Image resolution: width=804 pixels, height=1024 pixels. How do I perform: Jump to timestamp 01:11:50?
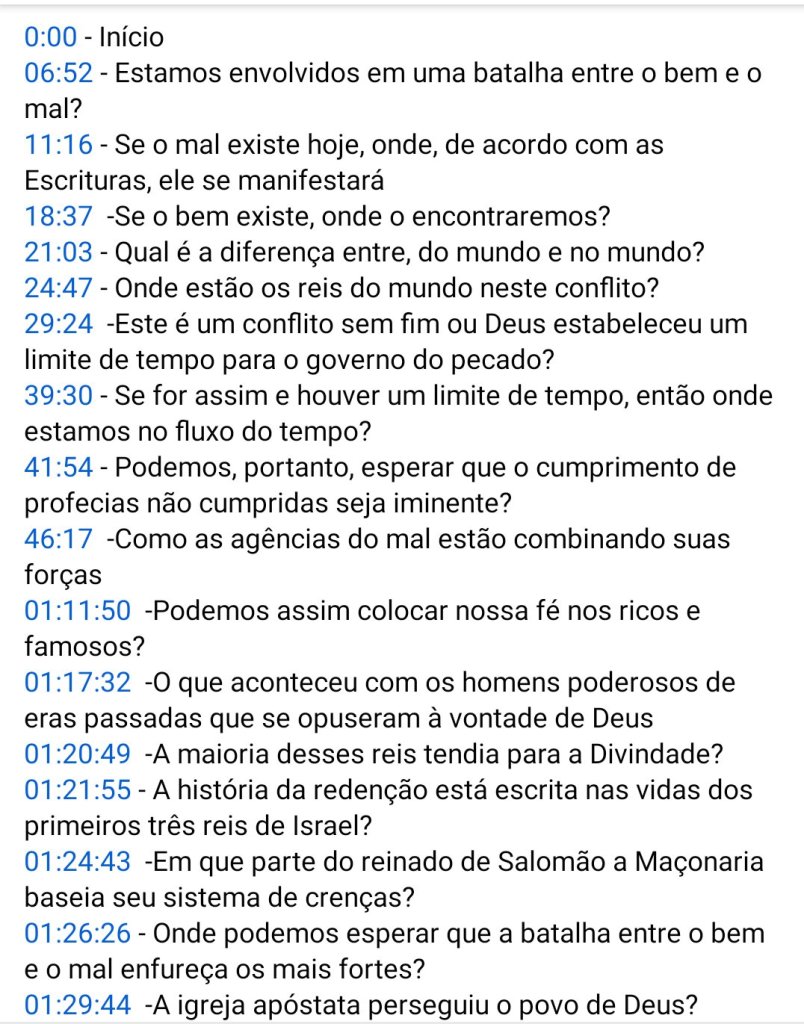[77, 612]
